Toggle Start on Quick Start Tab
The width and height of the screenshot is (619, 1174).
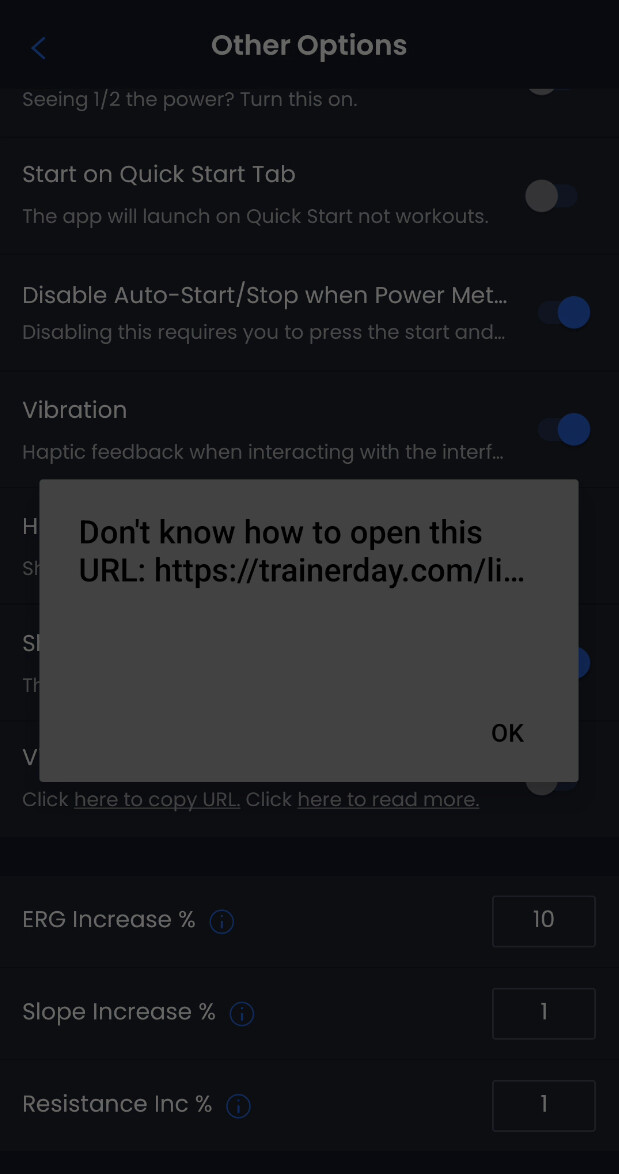[x=551, y=196]
